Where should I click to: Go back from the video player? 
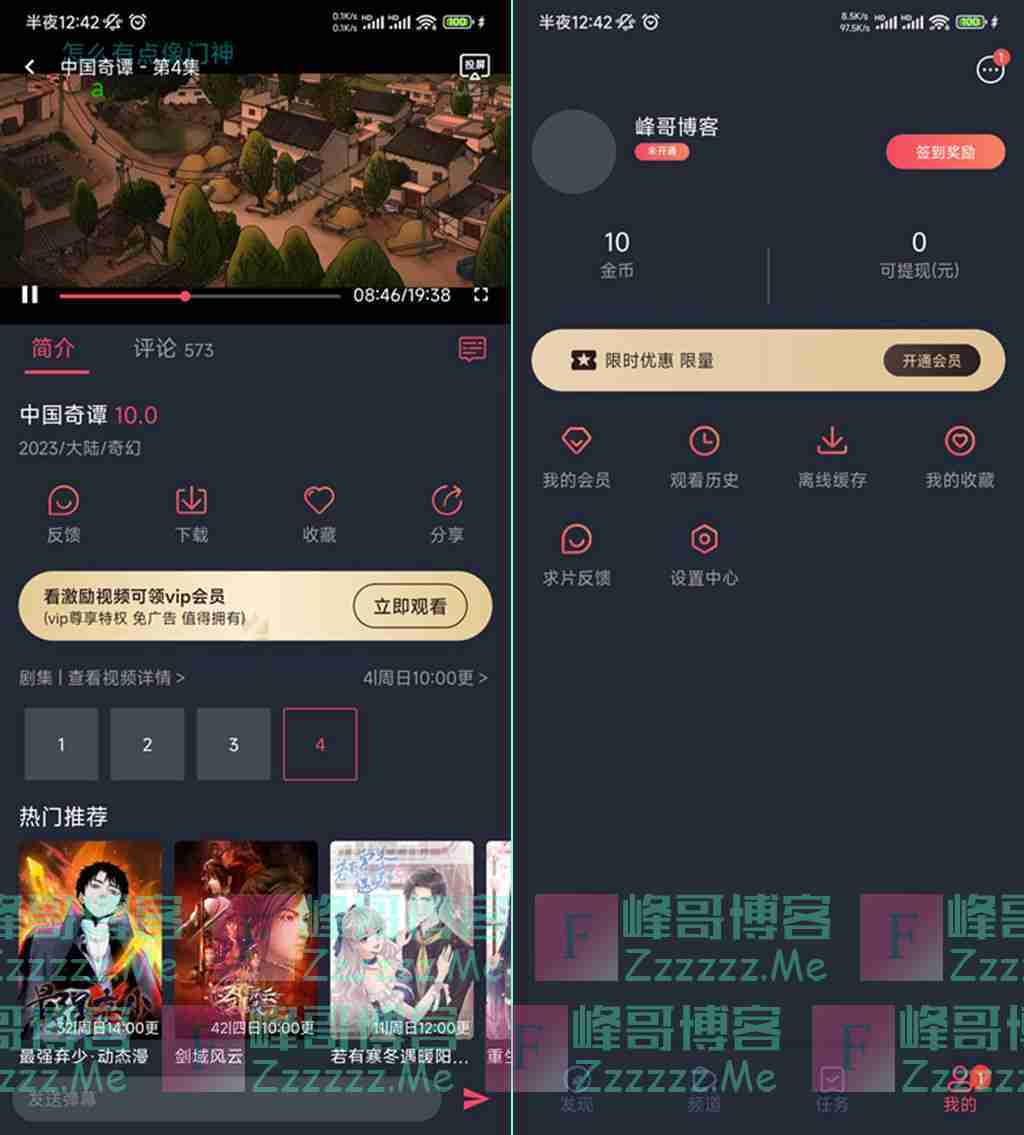[30, 67]
